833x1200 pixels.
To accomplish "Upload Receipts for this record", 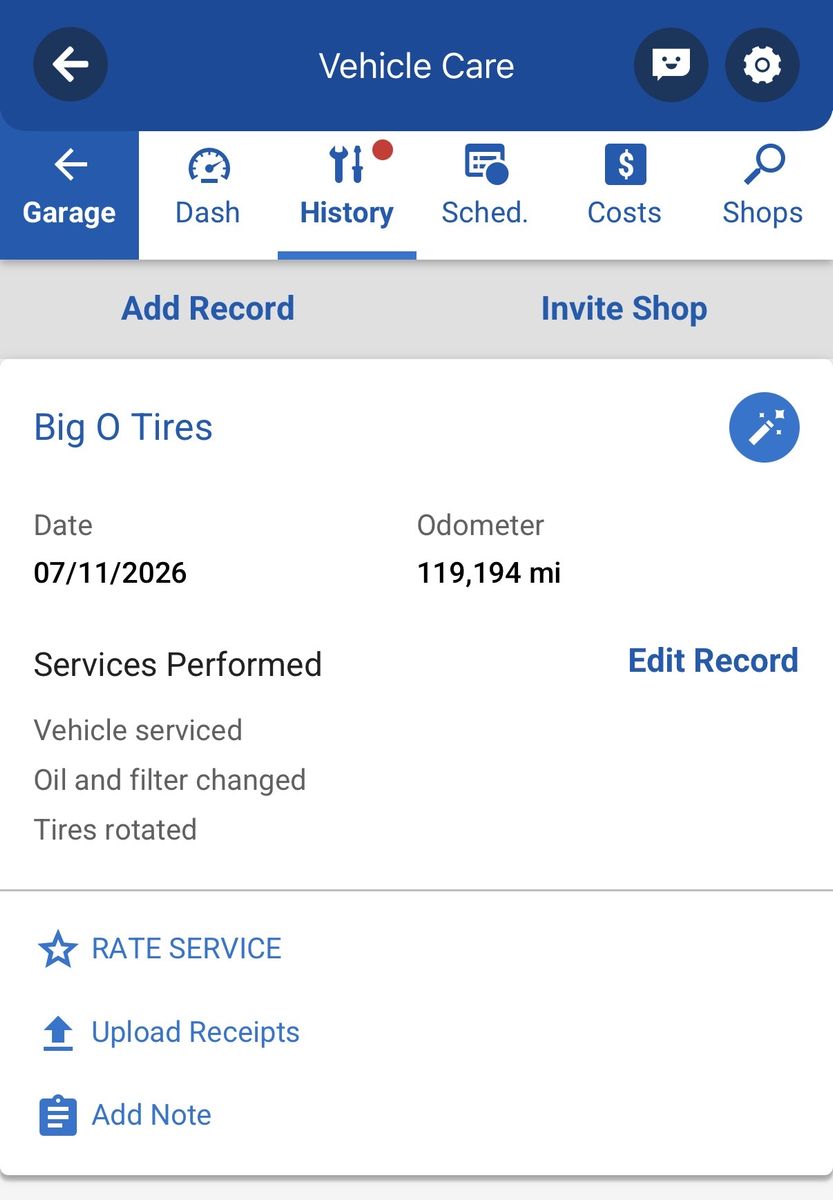I will (169, 1032).
